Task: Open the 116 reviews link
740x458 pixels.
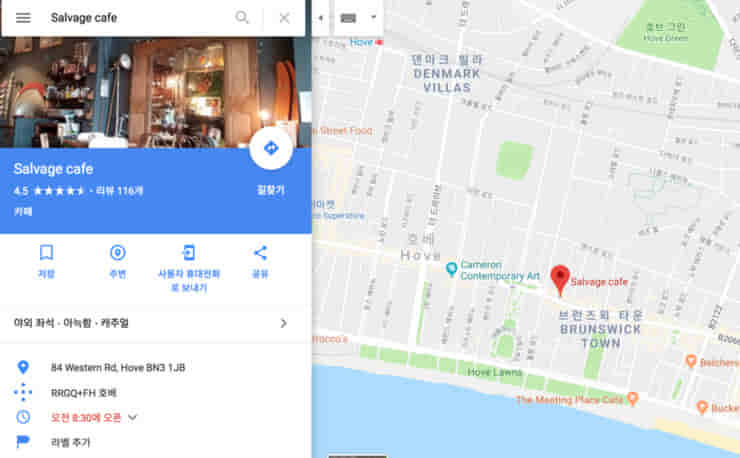Action: tap(122, 190)
